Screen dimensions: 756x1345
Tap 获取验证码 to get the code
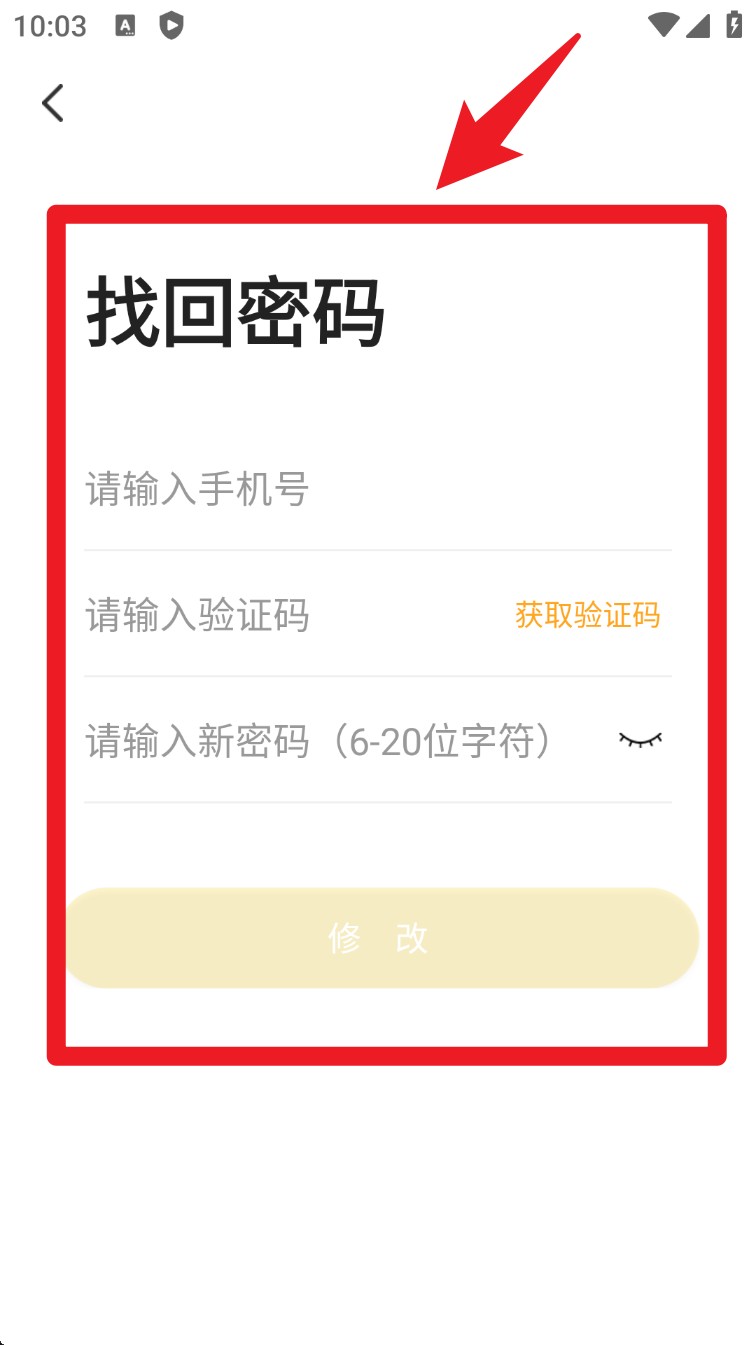tap(587, 615)
